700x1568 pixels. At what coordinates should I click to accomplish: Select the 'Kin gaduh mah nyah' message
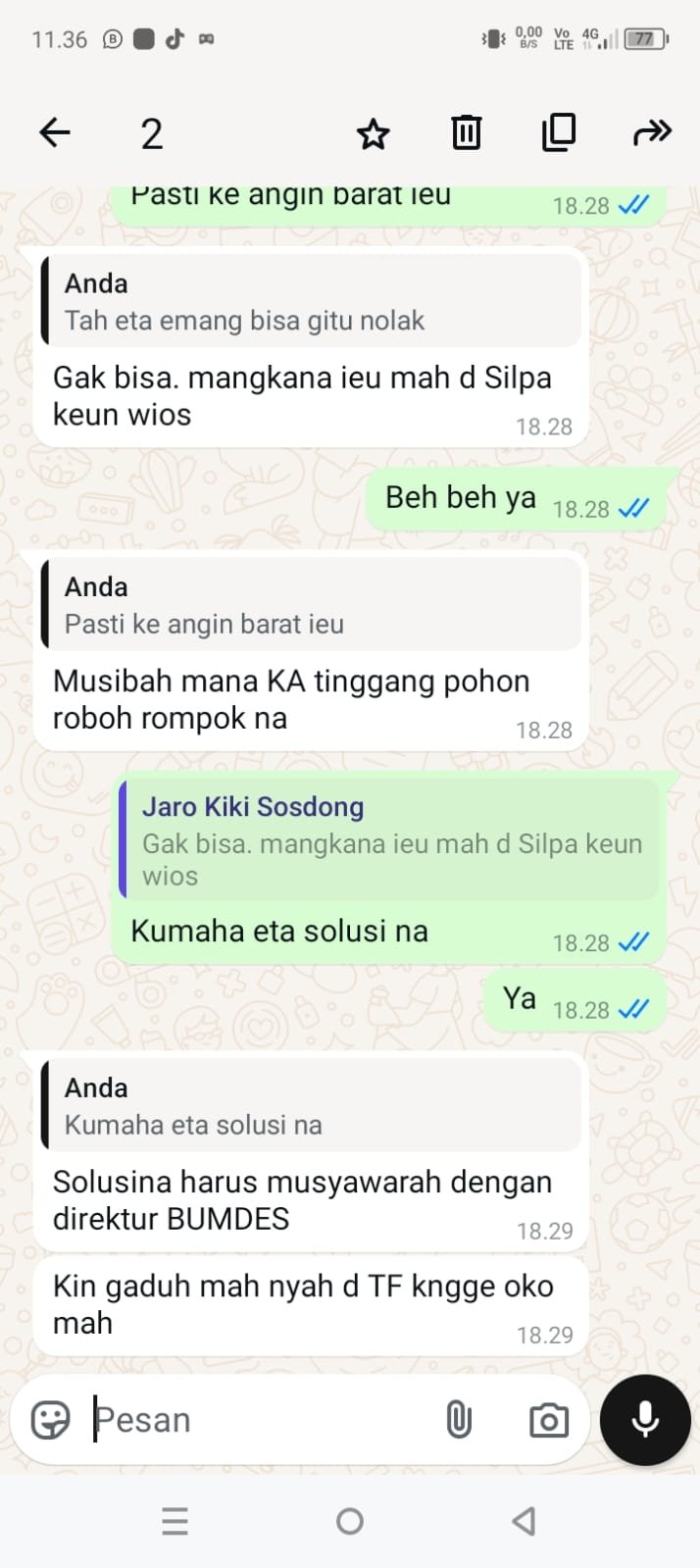[x=303, y=1304]
